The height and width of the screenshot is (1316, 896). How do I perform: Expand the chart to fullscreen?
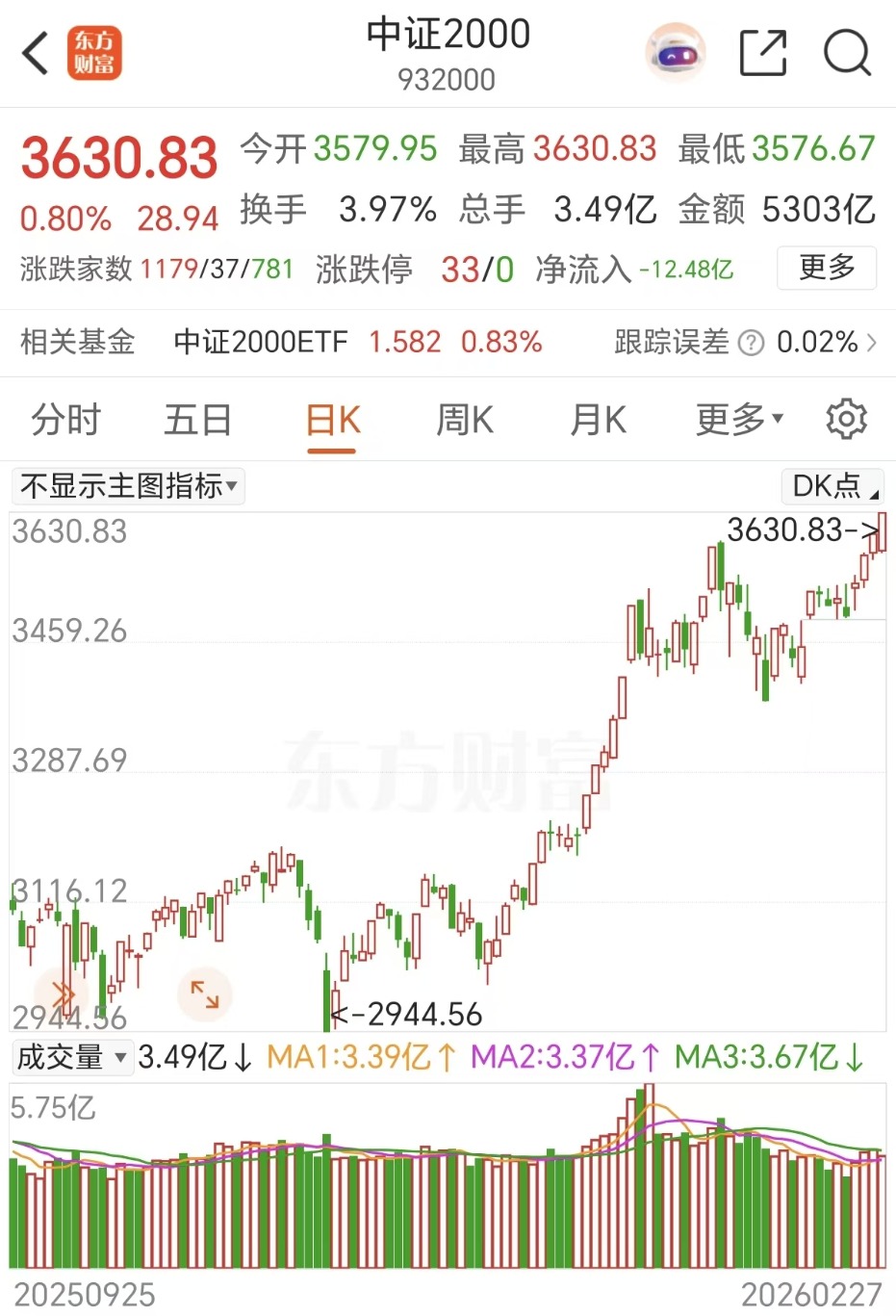pyautogui.click(x=204, y=994)
